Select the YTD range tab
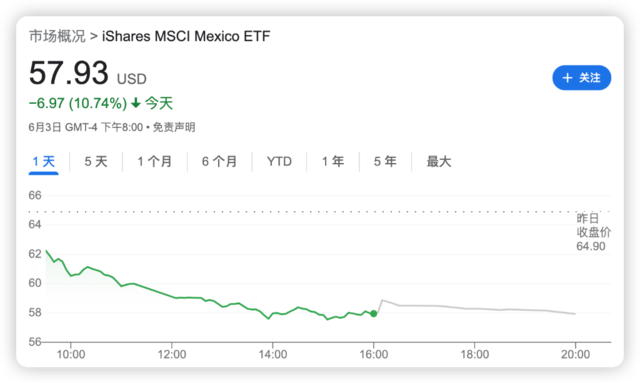This screenshot has width=640, height=383. point(279,162)
